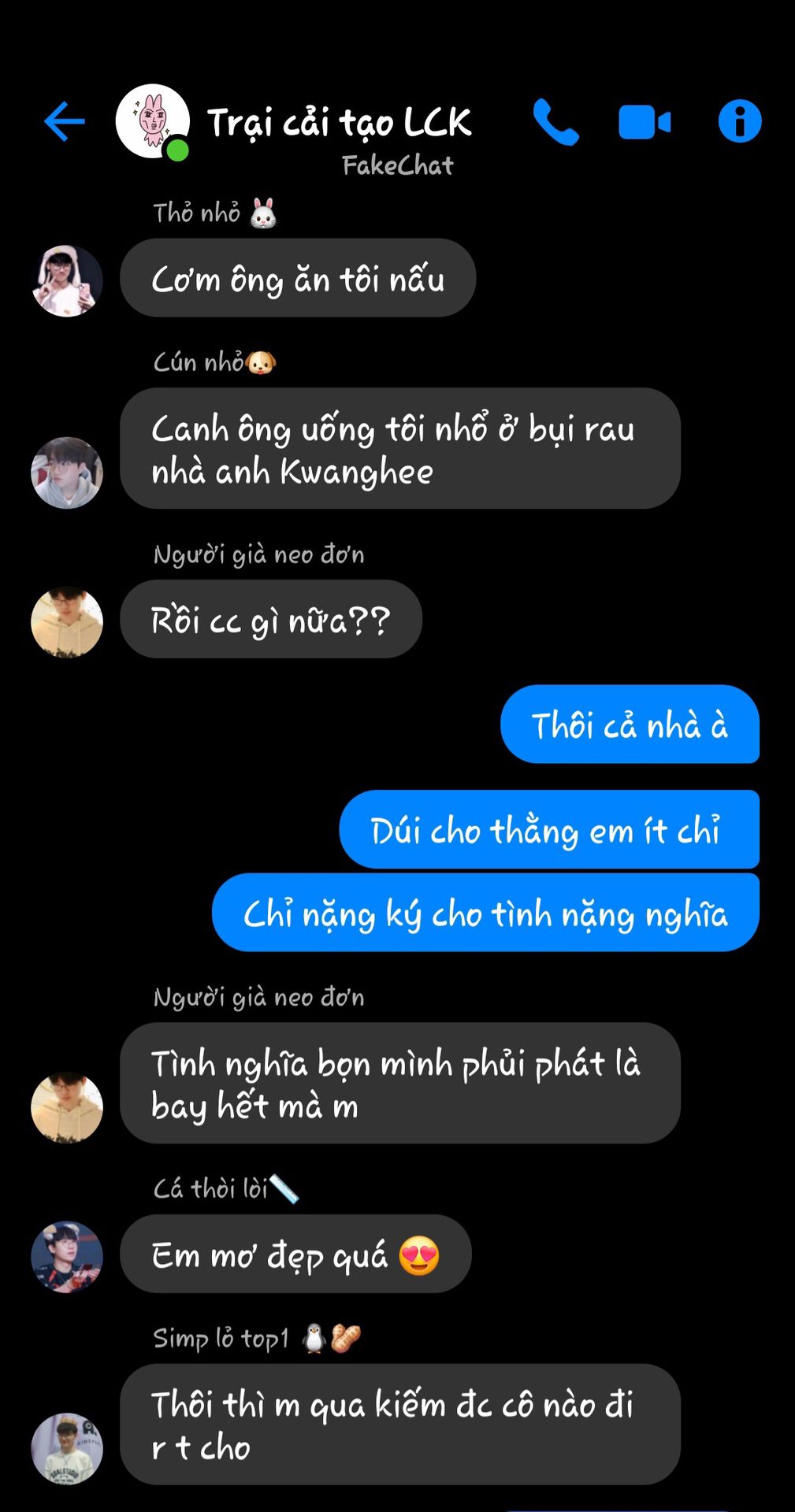Screen dimensions: 795x1512
Task: Start a voice call in Trại cải tạo LCK
Action: pyautogui.click(x=555, y=122)
